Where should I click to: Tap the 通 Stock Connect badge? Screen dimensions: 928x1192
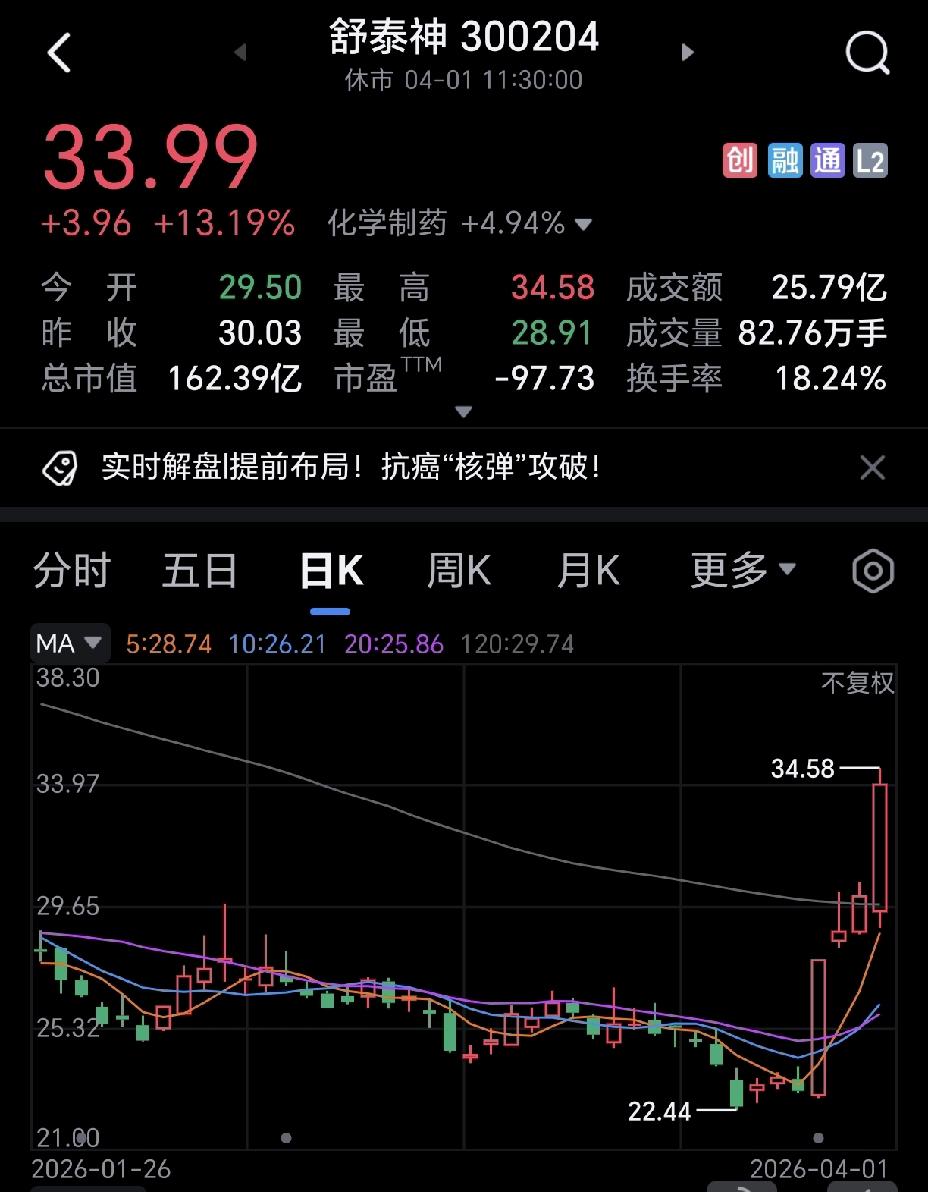826,160
